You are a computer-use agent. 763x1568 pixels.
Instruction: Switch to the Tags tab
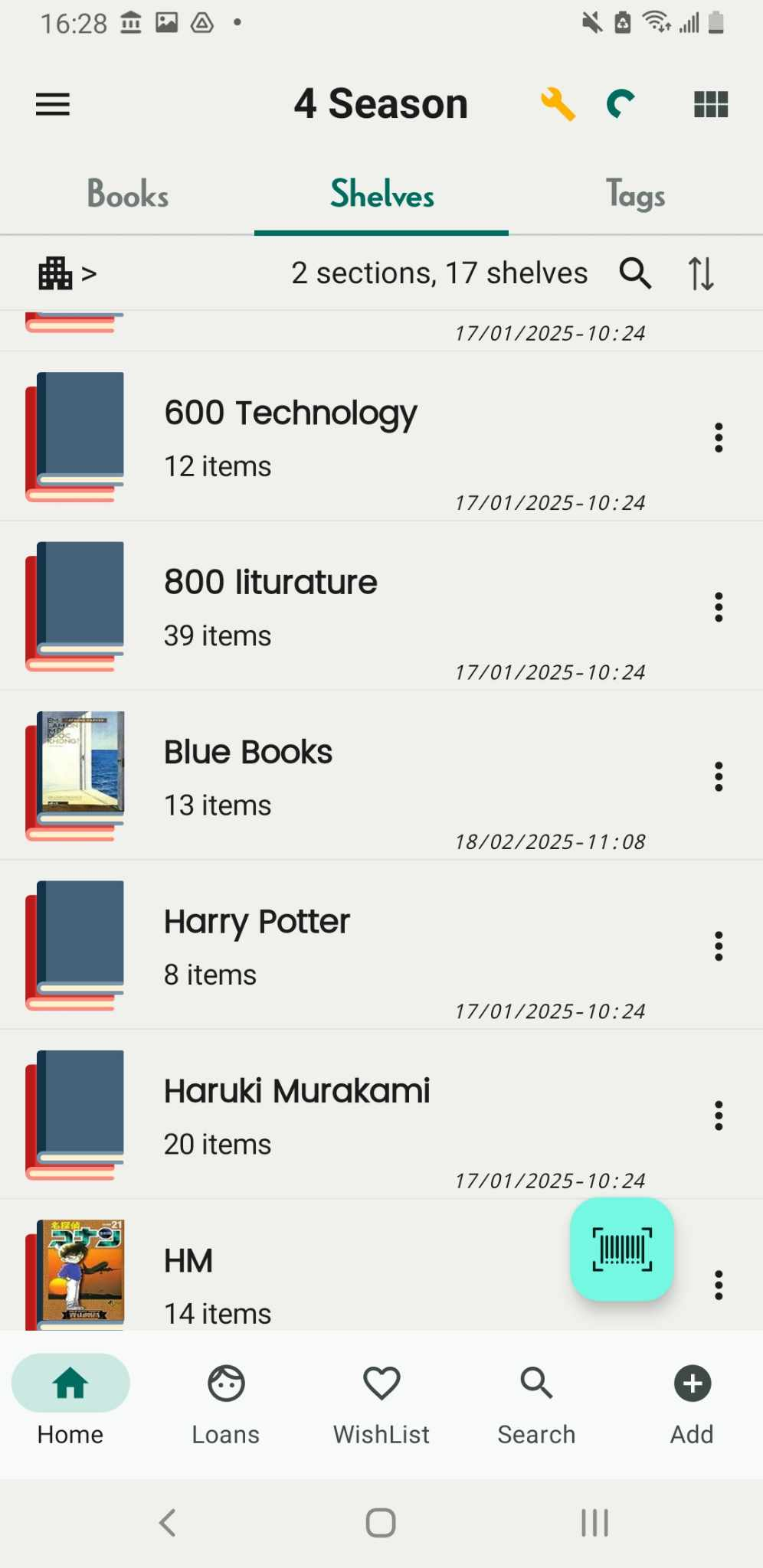pos(636,194)
